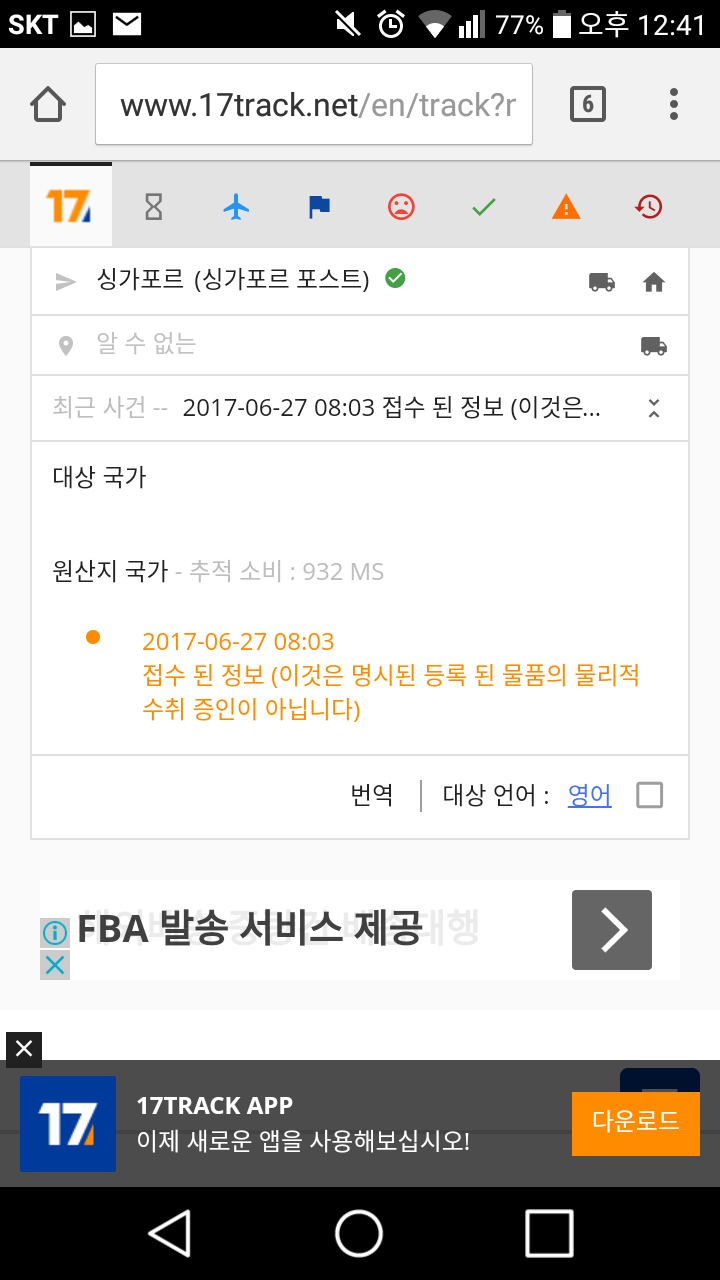This screenshot has height=1280, width=720.
Task: Switch to the hourglass not-found tab
Action: (x=153, y=207)
